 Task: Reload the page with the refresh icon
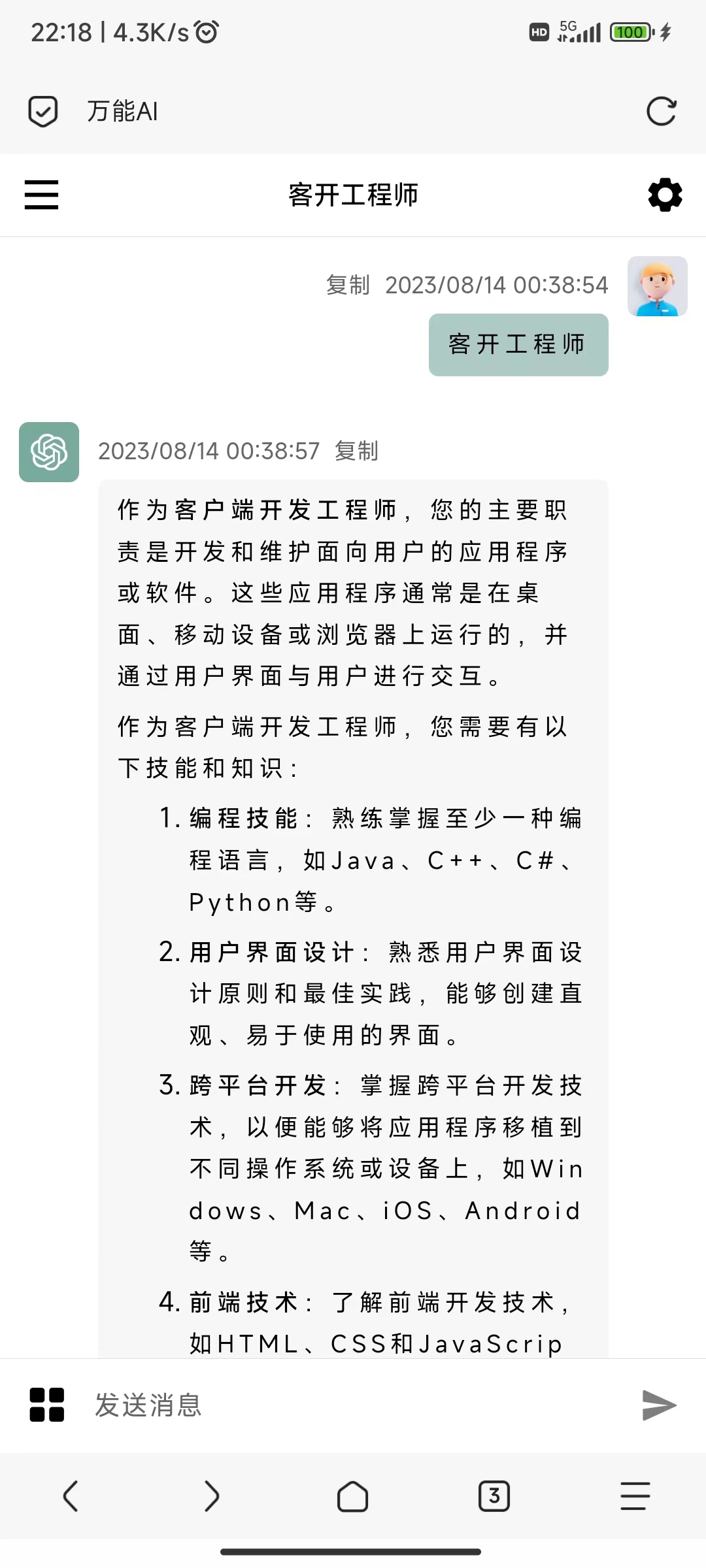pyautogui.click(x=661, y=111)
